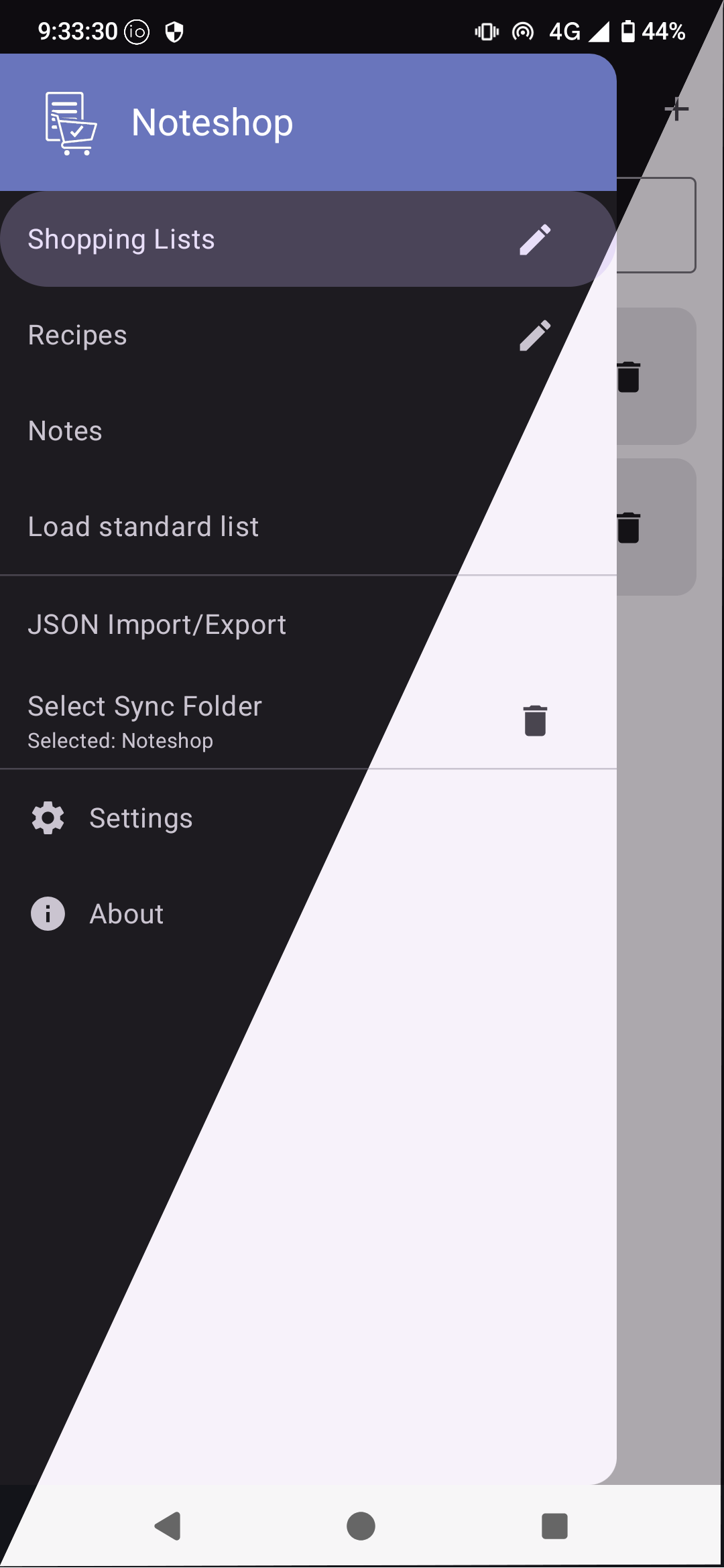724x1568 pixels.
Task: Open Select Sync Folder
Action: [145, 705]
